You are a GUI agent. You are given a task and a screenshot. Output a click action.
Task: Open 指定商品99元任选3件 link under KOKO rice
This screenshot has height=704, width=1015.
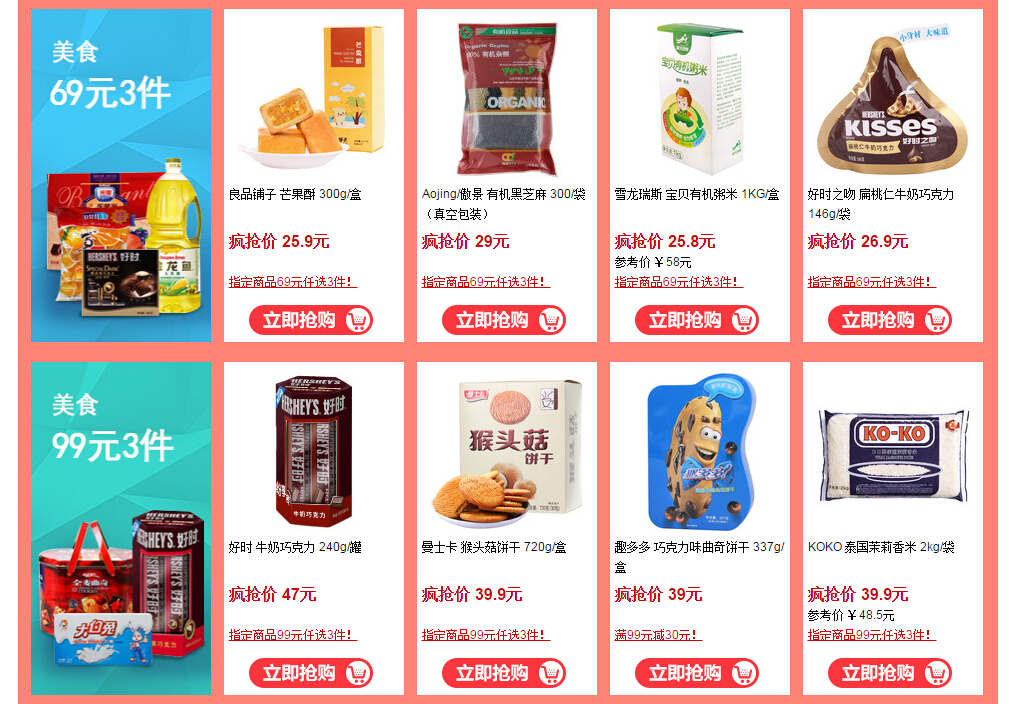pyautogui.click(x=871, y=635)
